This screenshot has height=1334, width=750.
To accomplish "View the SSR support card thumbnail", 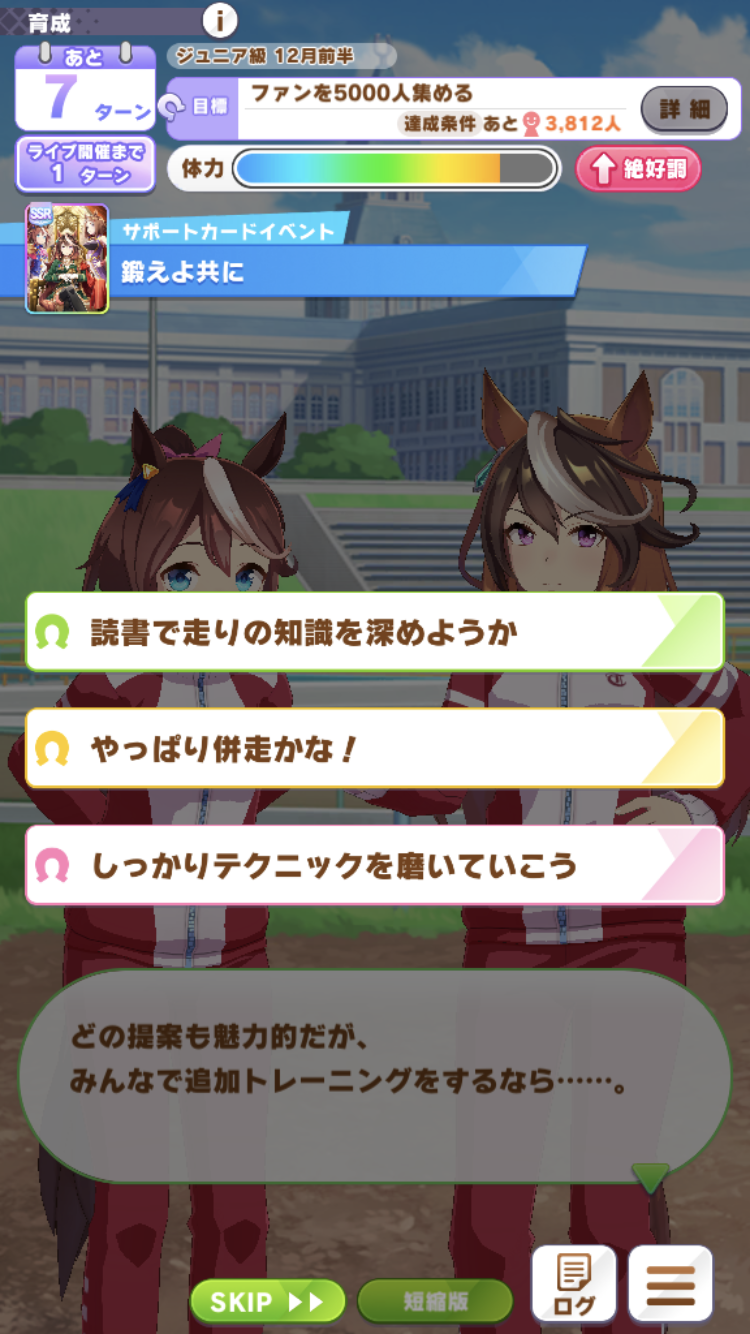I will (67, 259).
